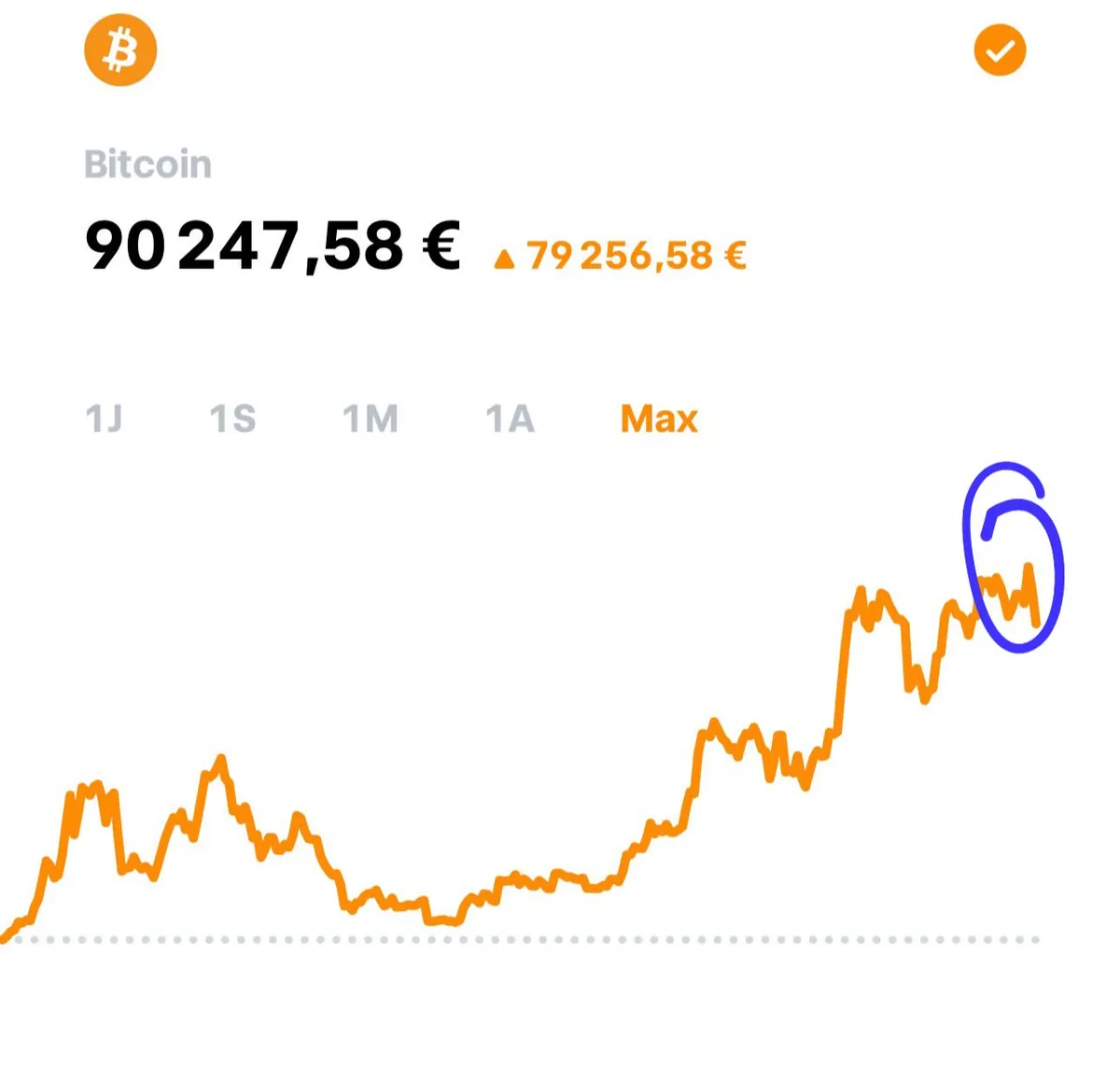Show the 1M price chart
Viewport: 1120px width, 1081px height.
(x=371, y=419)
